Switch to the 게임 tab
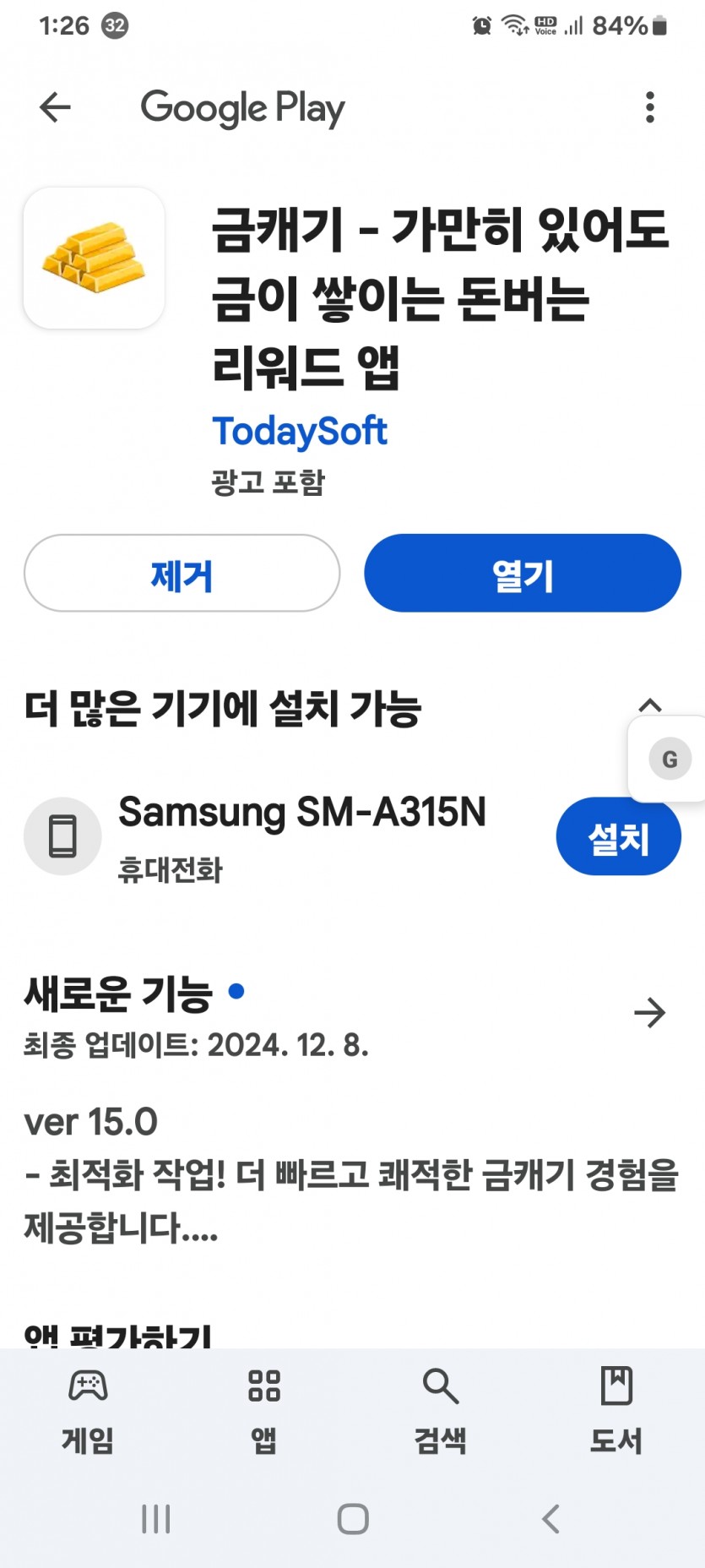 [x=88, y=1411]
